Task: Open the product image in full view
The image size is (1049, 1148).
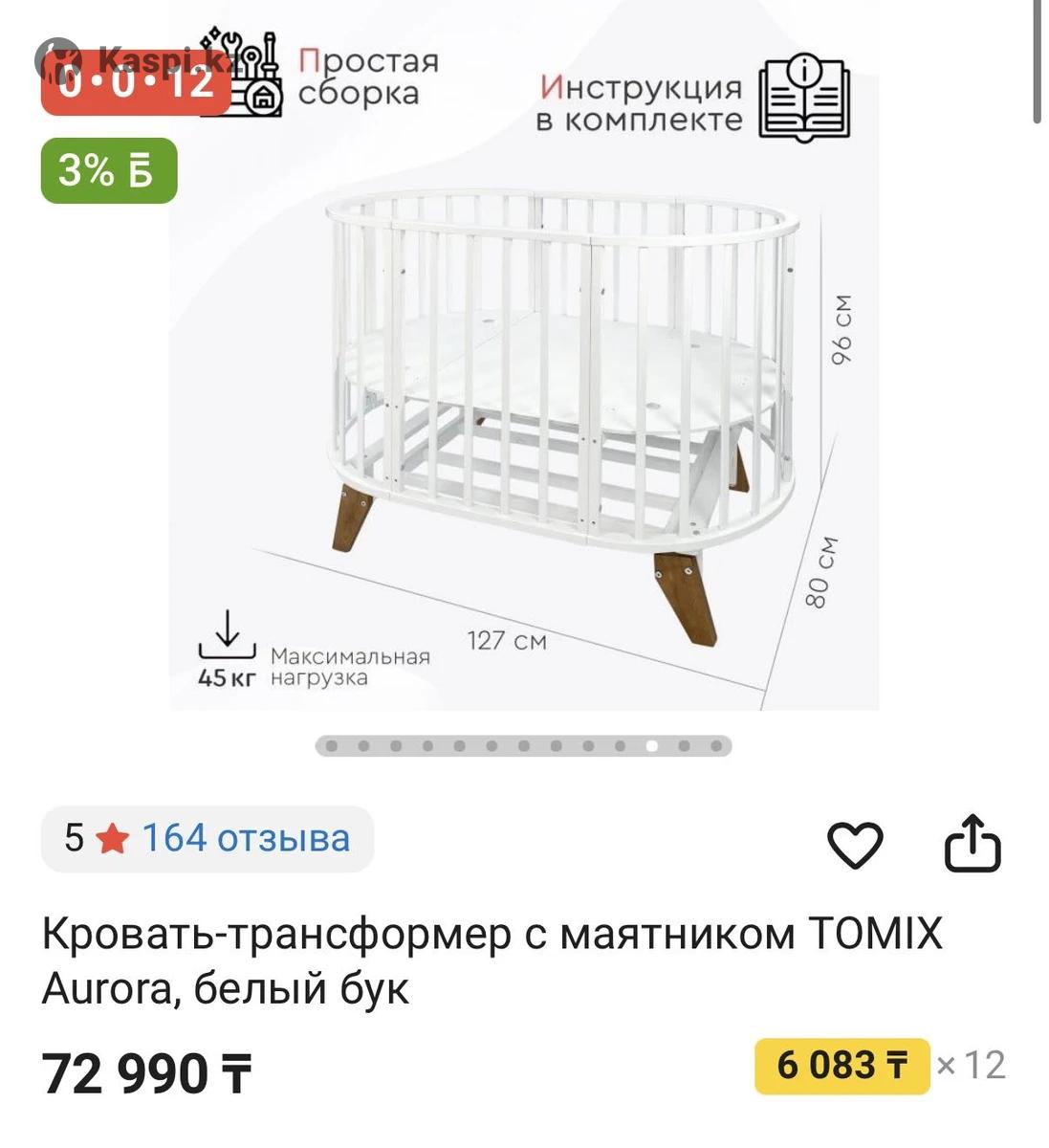Action: click(524, 383)
